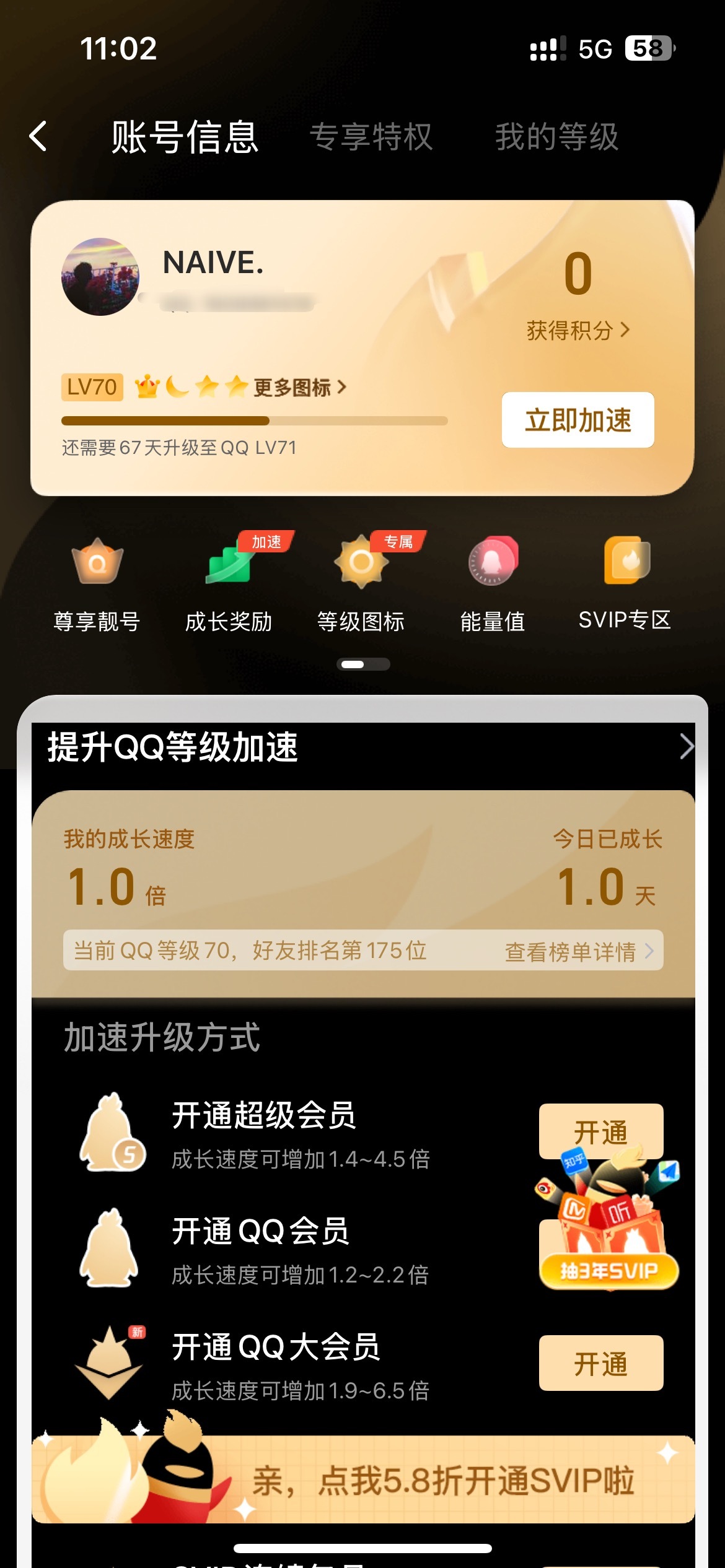Tap 开通 next to 开通QQ大会员
Viewport: 725px width, 1568px height.
pyautogui.click(x=600, y=1364)
